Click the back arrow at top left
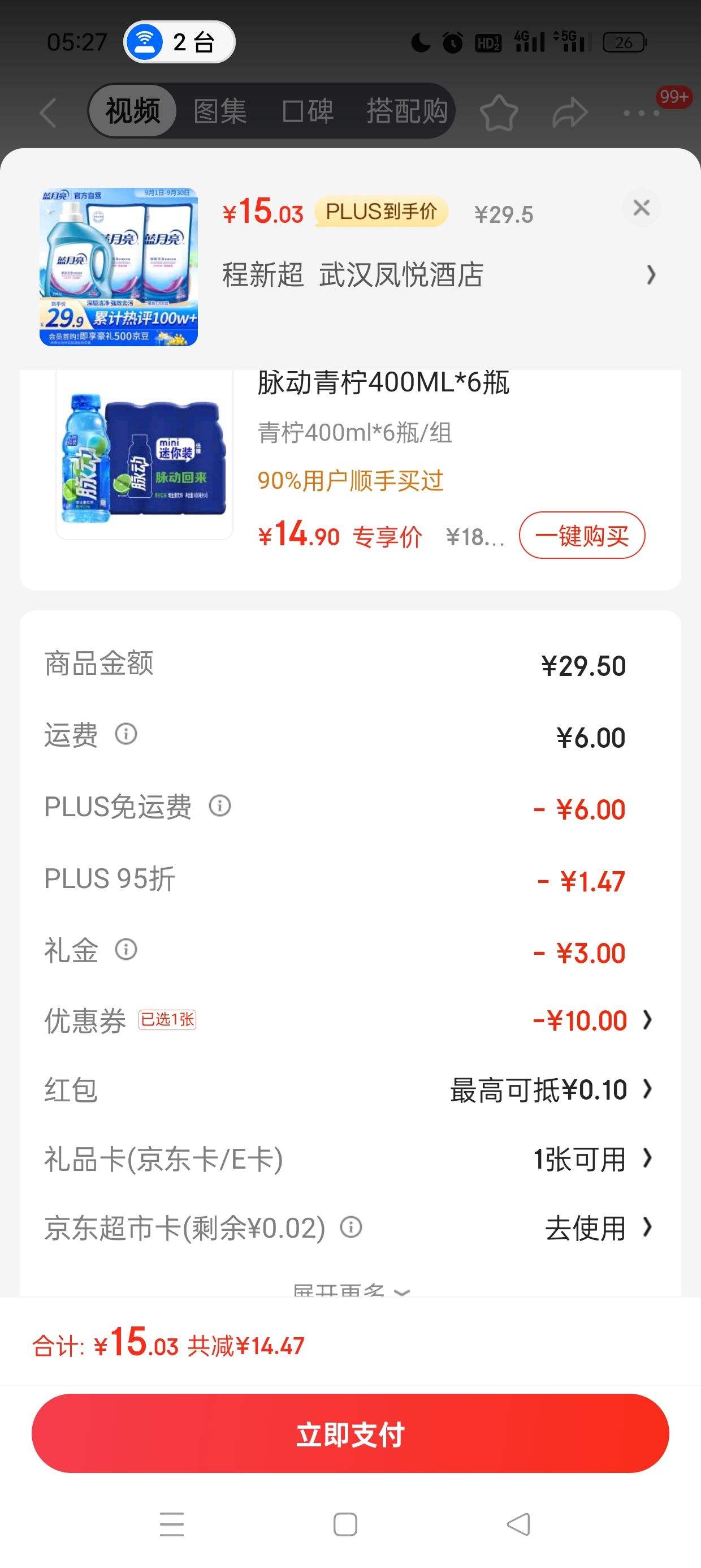 [47, 113]
